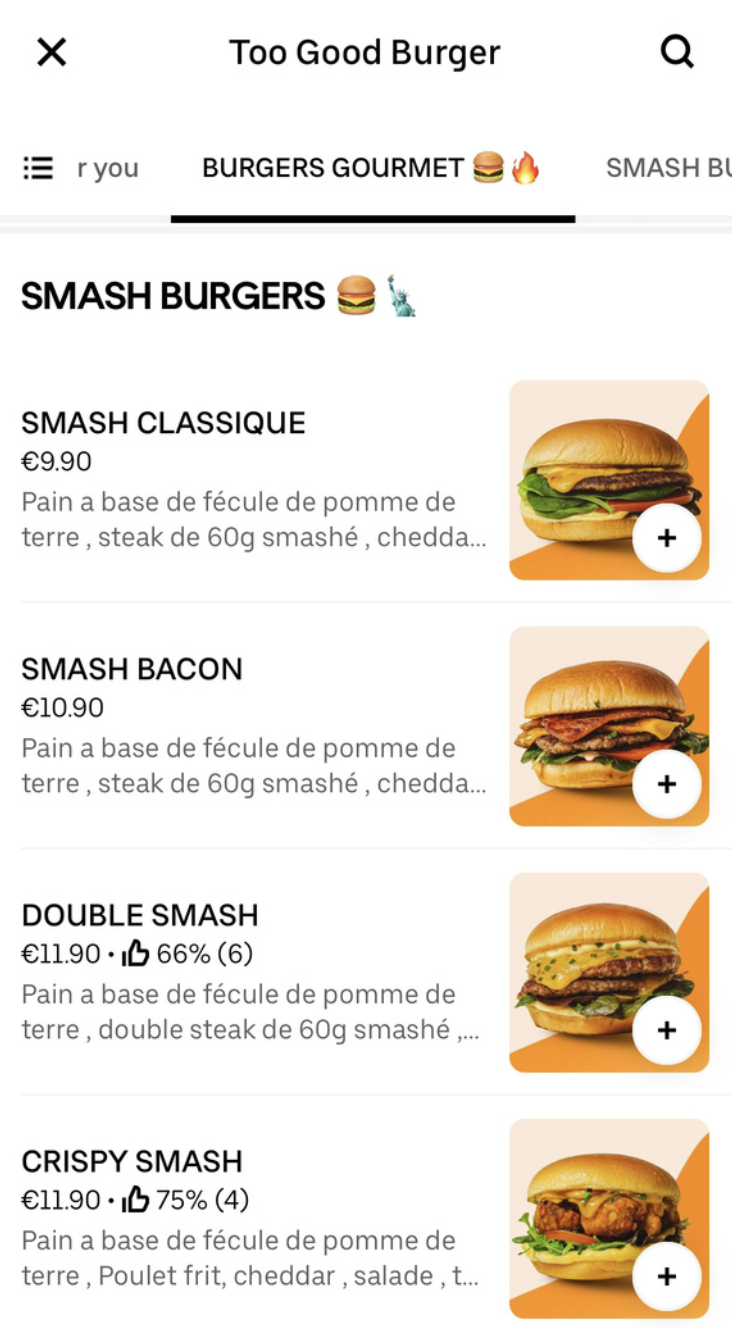
Task: Switch to the SMASH BU… tab
Action: point(667,168)
